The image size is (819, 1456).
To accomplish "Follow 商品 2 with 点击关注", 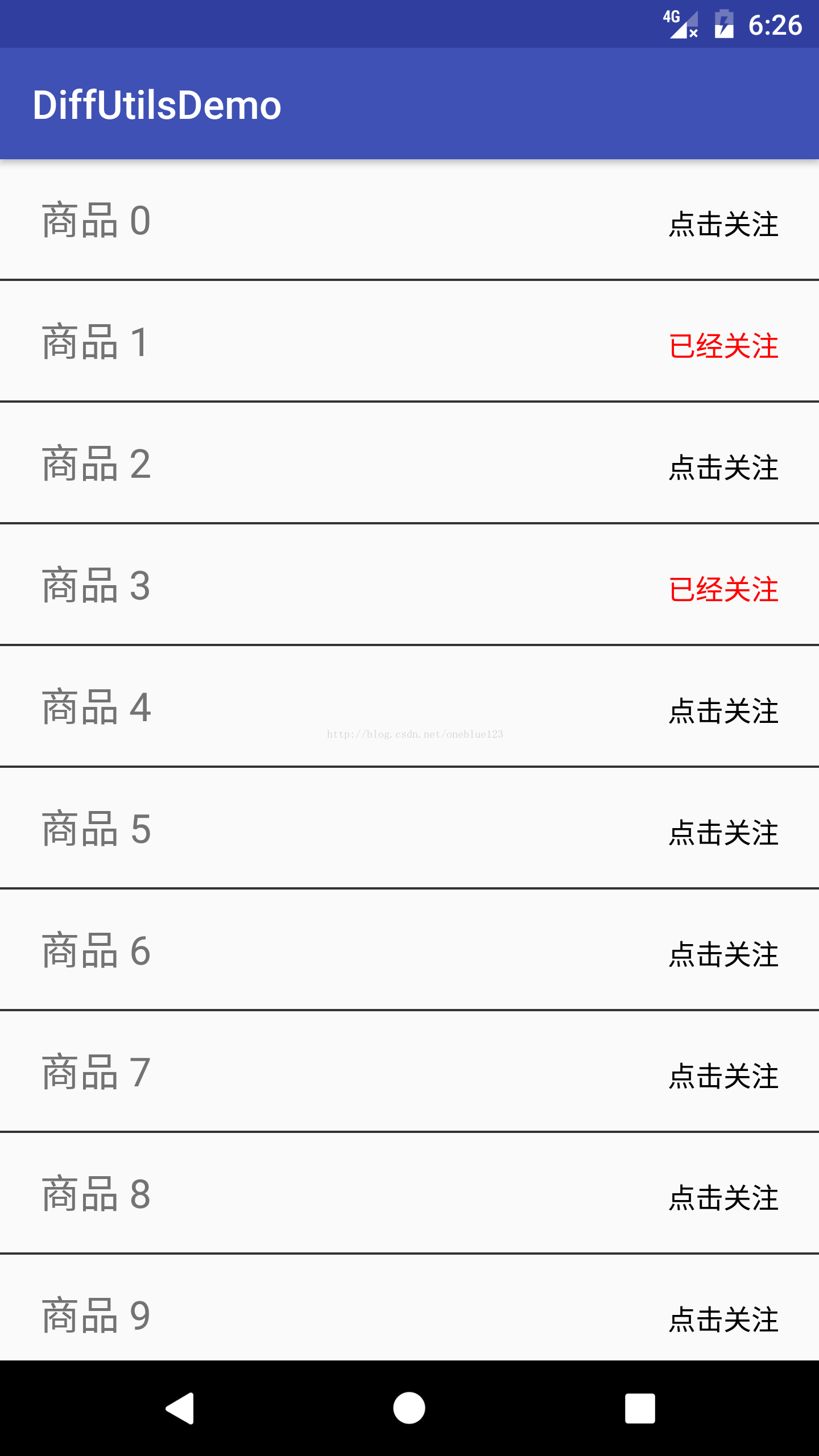I will (723, 468).
